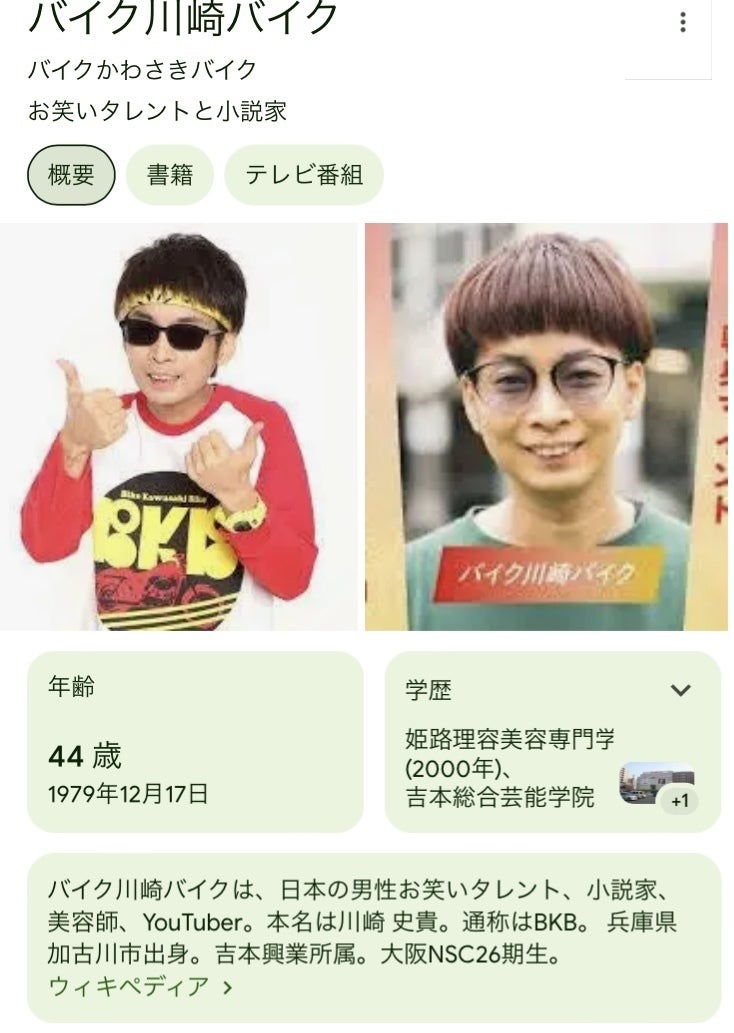734x1033 pixels.
Task: Switch to the 書籍 chip
Action: 169,175
